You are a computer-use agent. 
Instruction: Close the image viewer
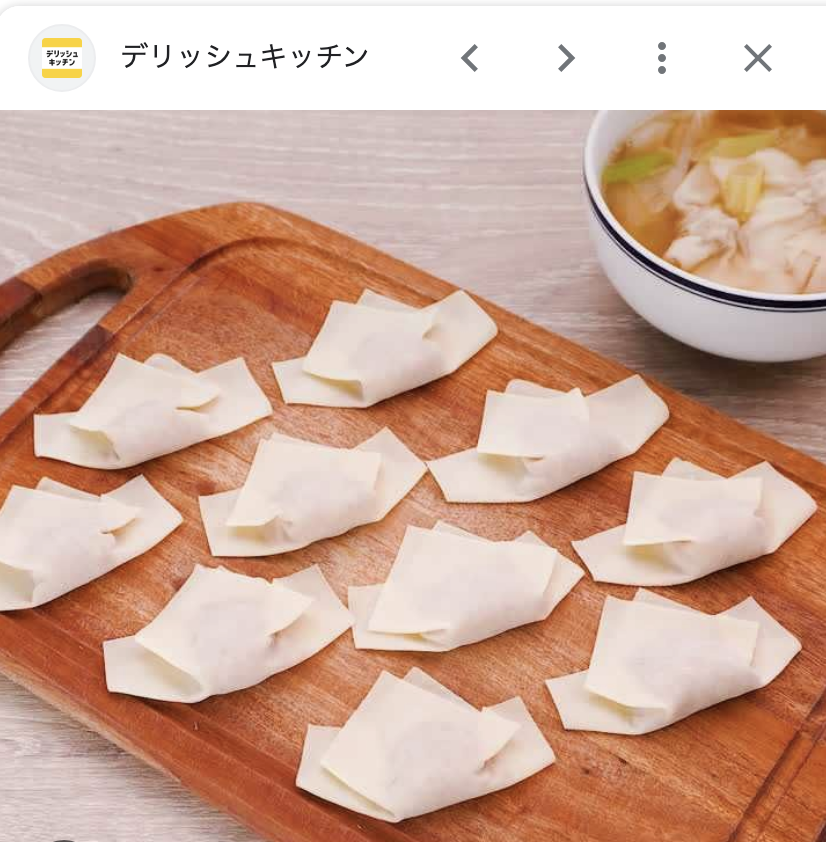[x=758, y=58]
